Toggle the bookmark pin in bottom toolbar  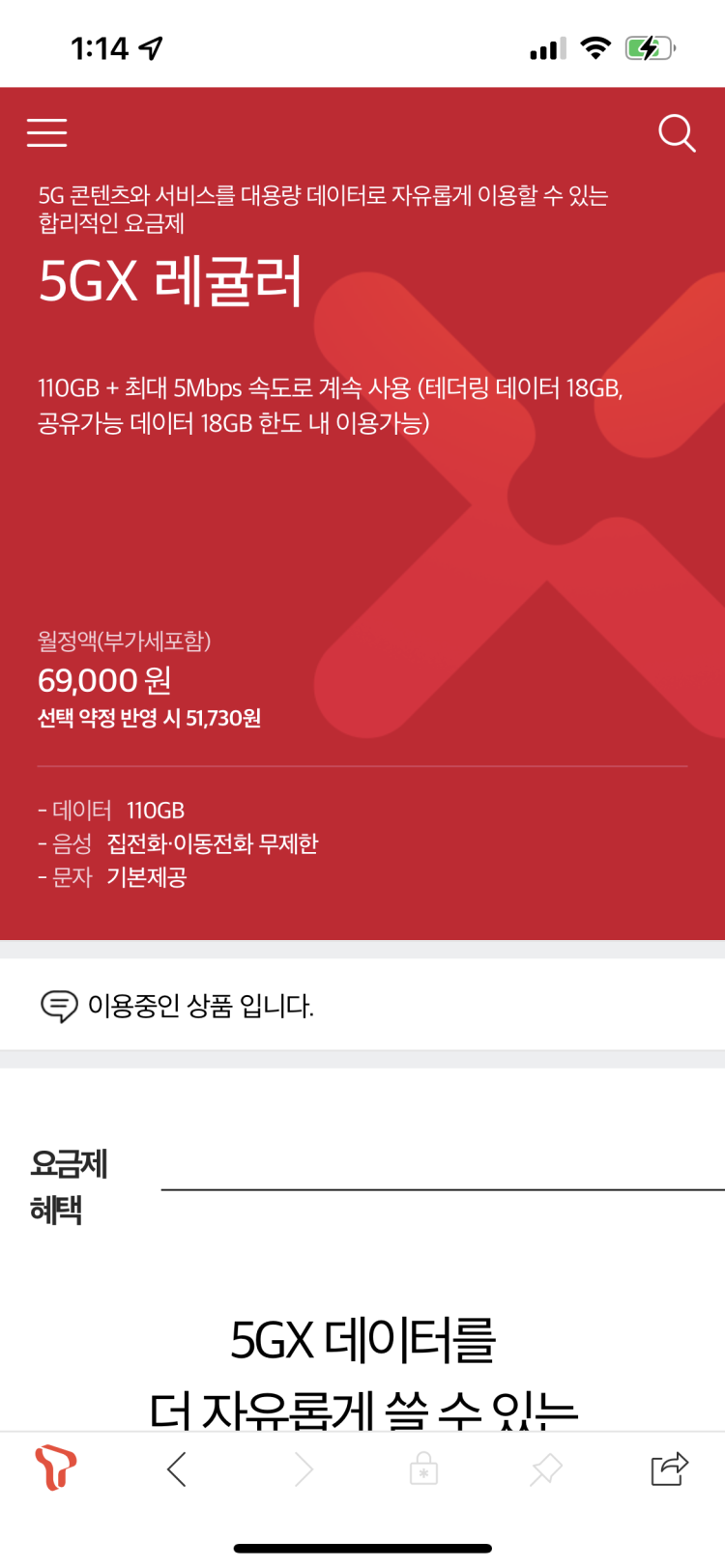544,1468
